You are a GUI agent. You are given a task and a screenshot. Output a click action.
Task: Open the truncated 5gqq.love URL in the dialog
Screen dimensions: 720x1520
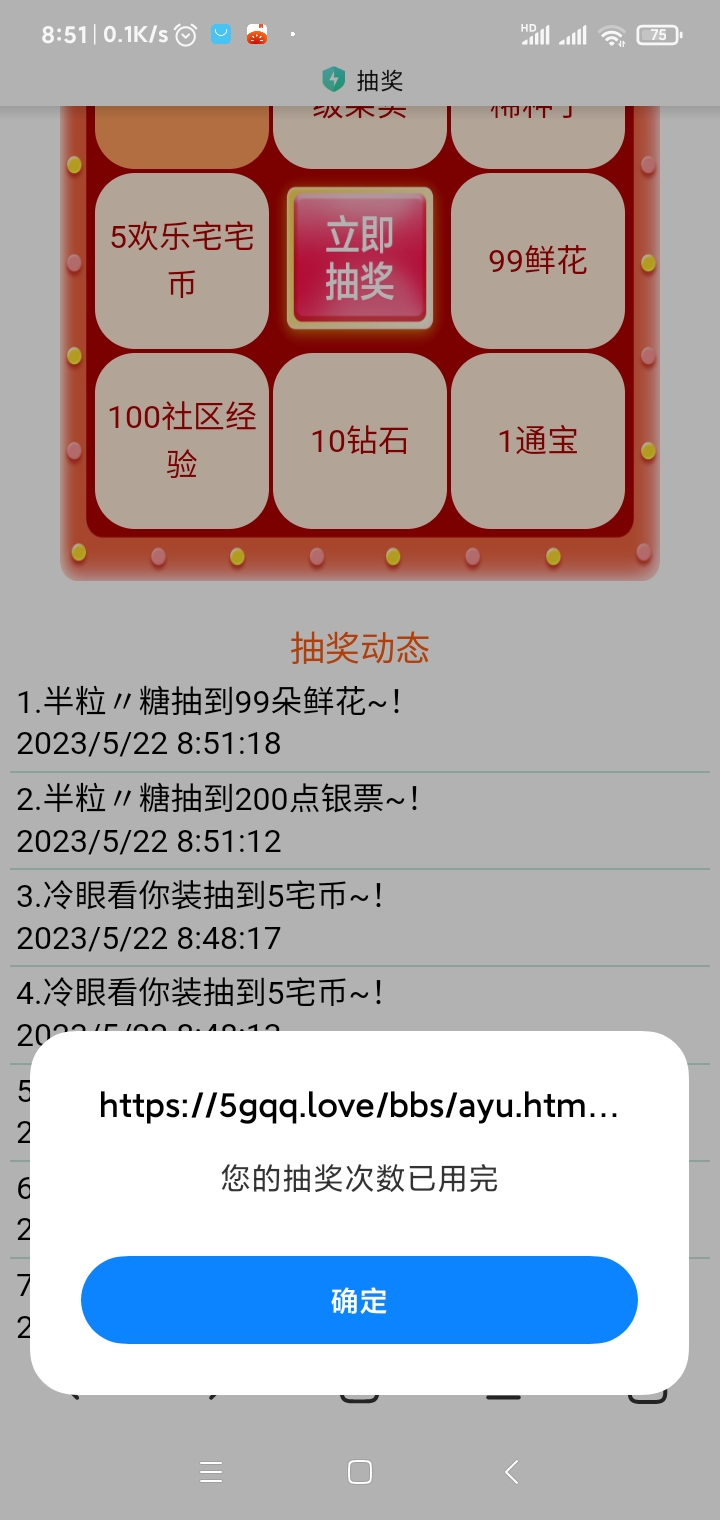point(359,1105)
